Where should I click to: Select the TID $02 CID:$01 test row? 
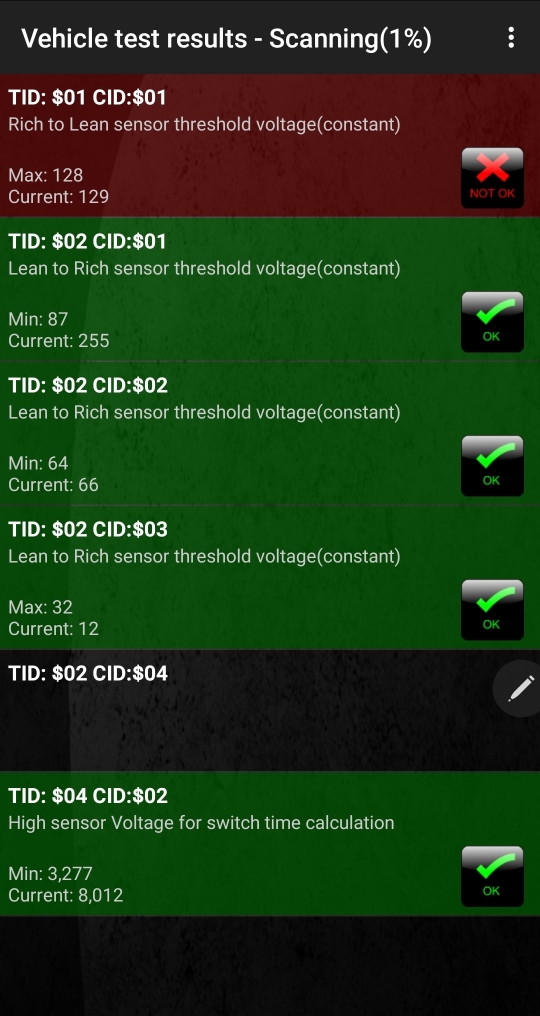click(x=270, y=289)
